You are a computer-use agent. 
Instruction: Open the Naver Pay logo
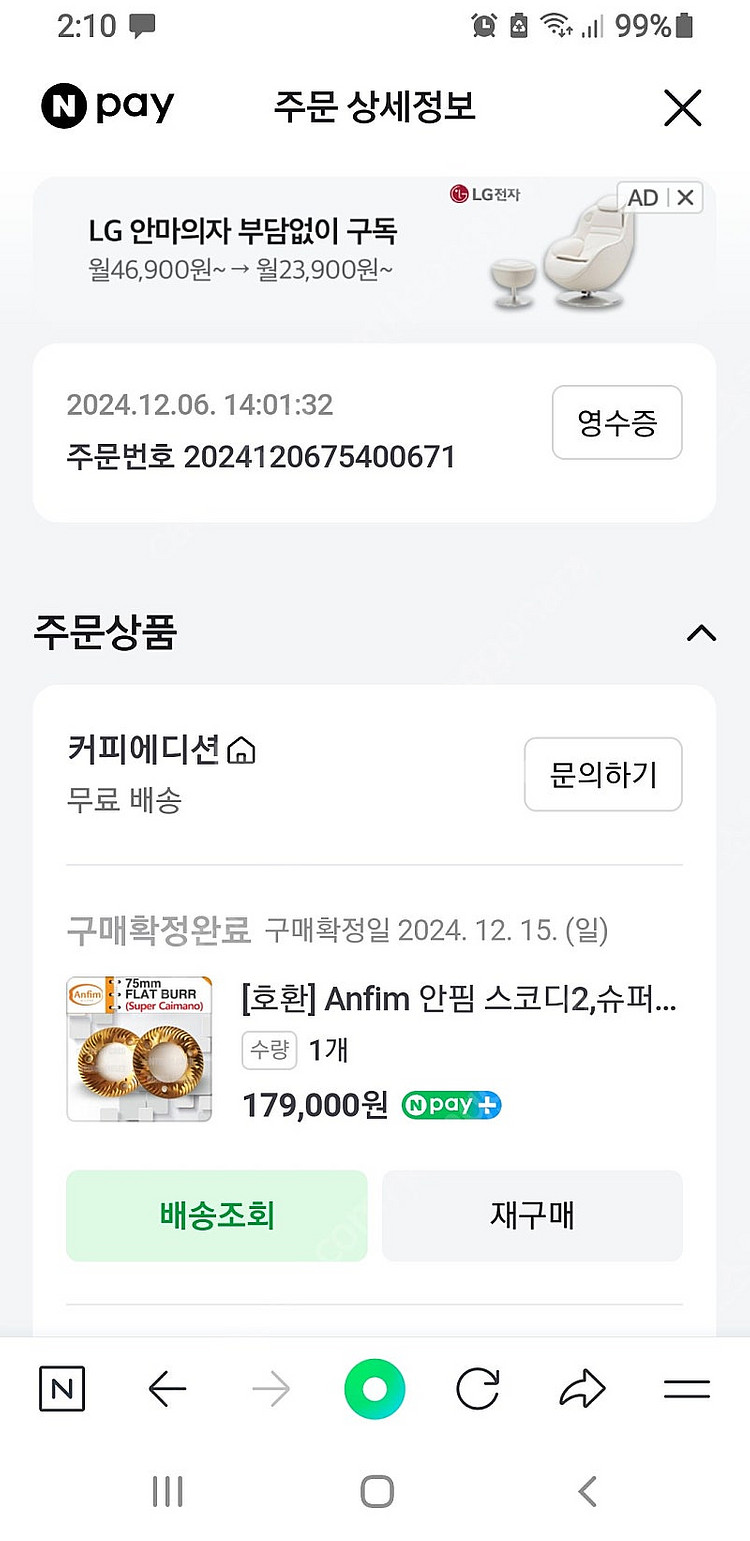(108, 106)
